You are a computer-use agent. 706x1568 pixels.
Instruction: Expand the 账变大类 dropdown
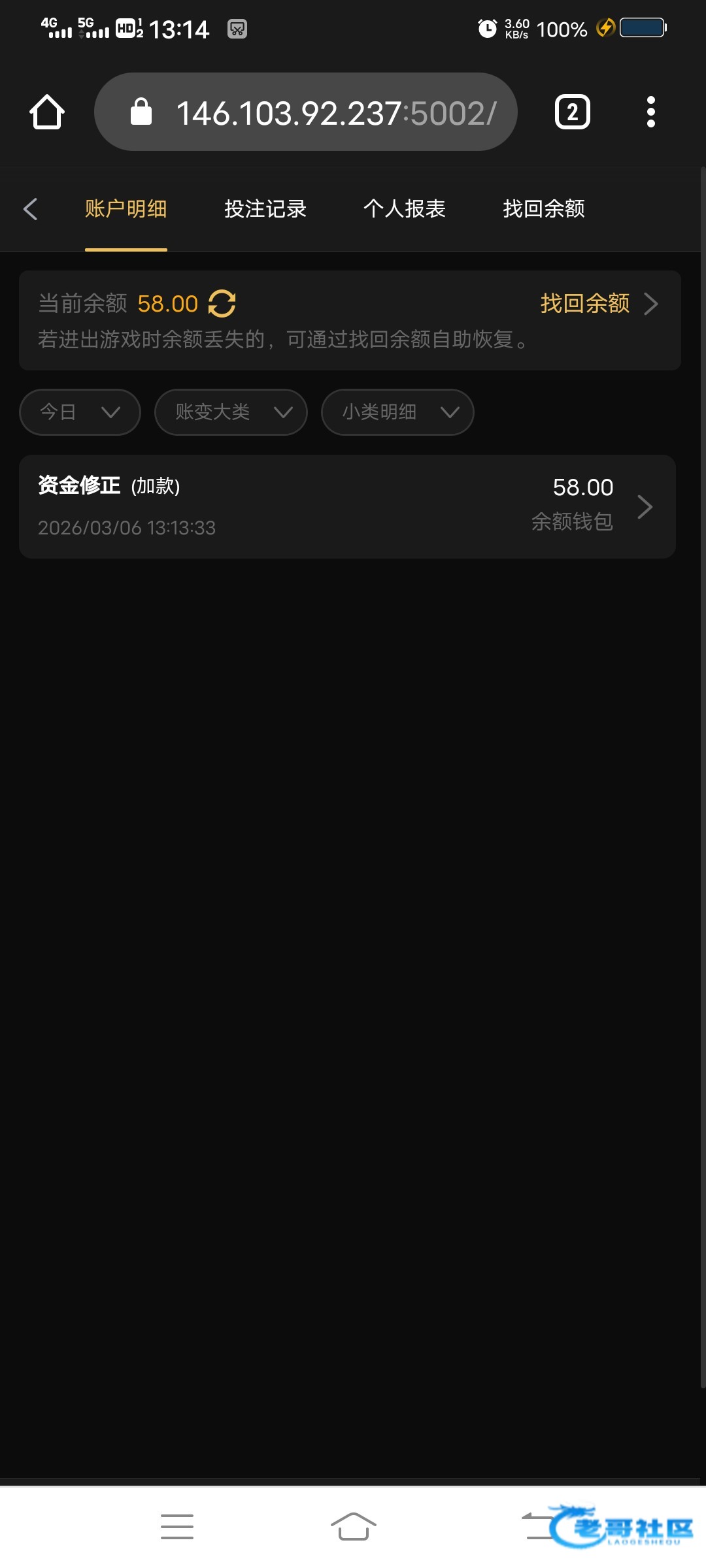tap(231, 412)
